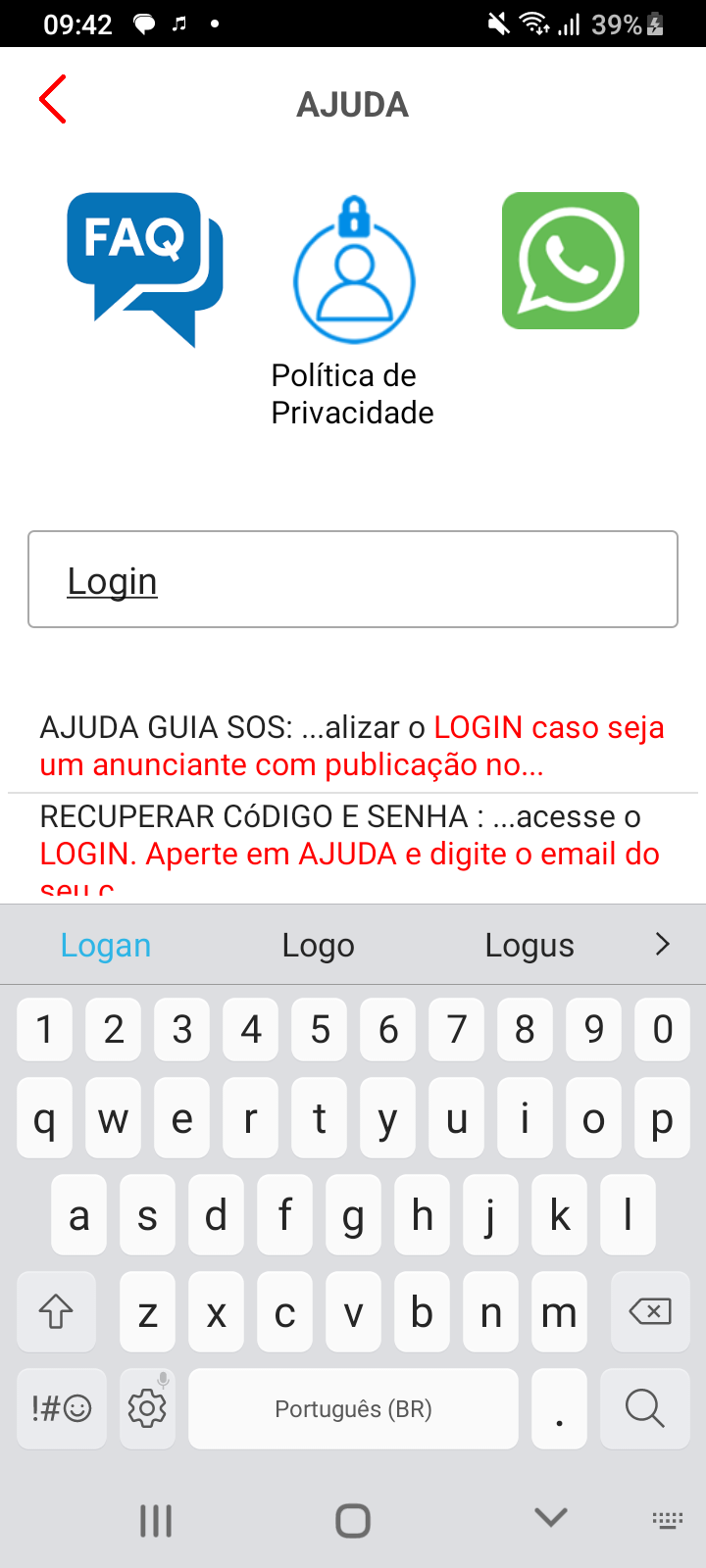The width and height of the screenshot is (706, 1568).
Task: Open keyboard settings gear
Action: (147, 1408)
